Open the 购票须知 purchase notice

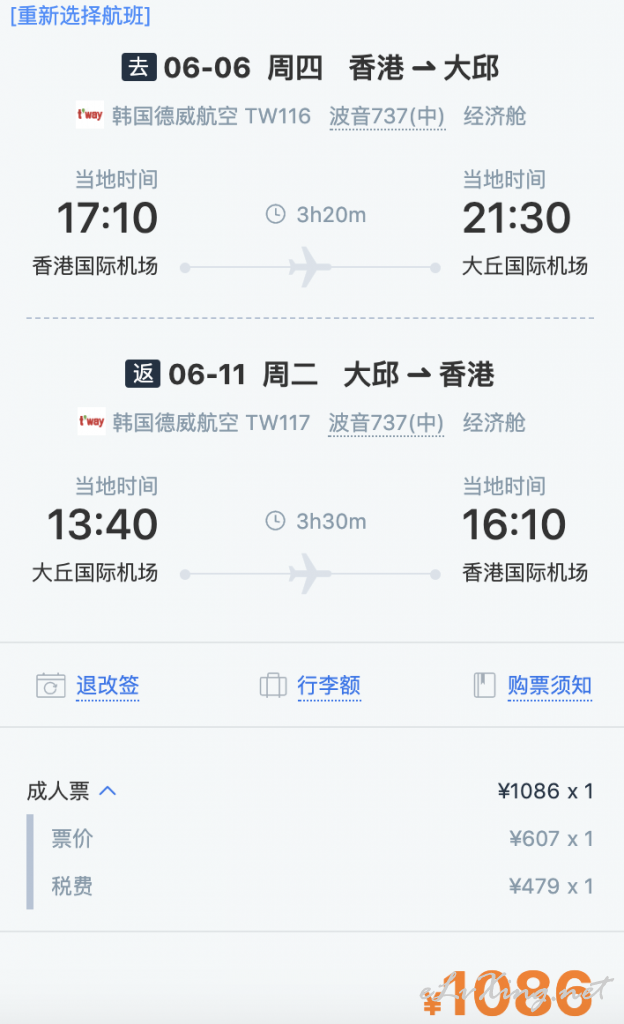point(550,685)
